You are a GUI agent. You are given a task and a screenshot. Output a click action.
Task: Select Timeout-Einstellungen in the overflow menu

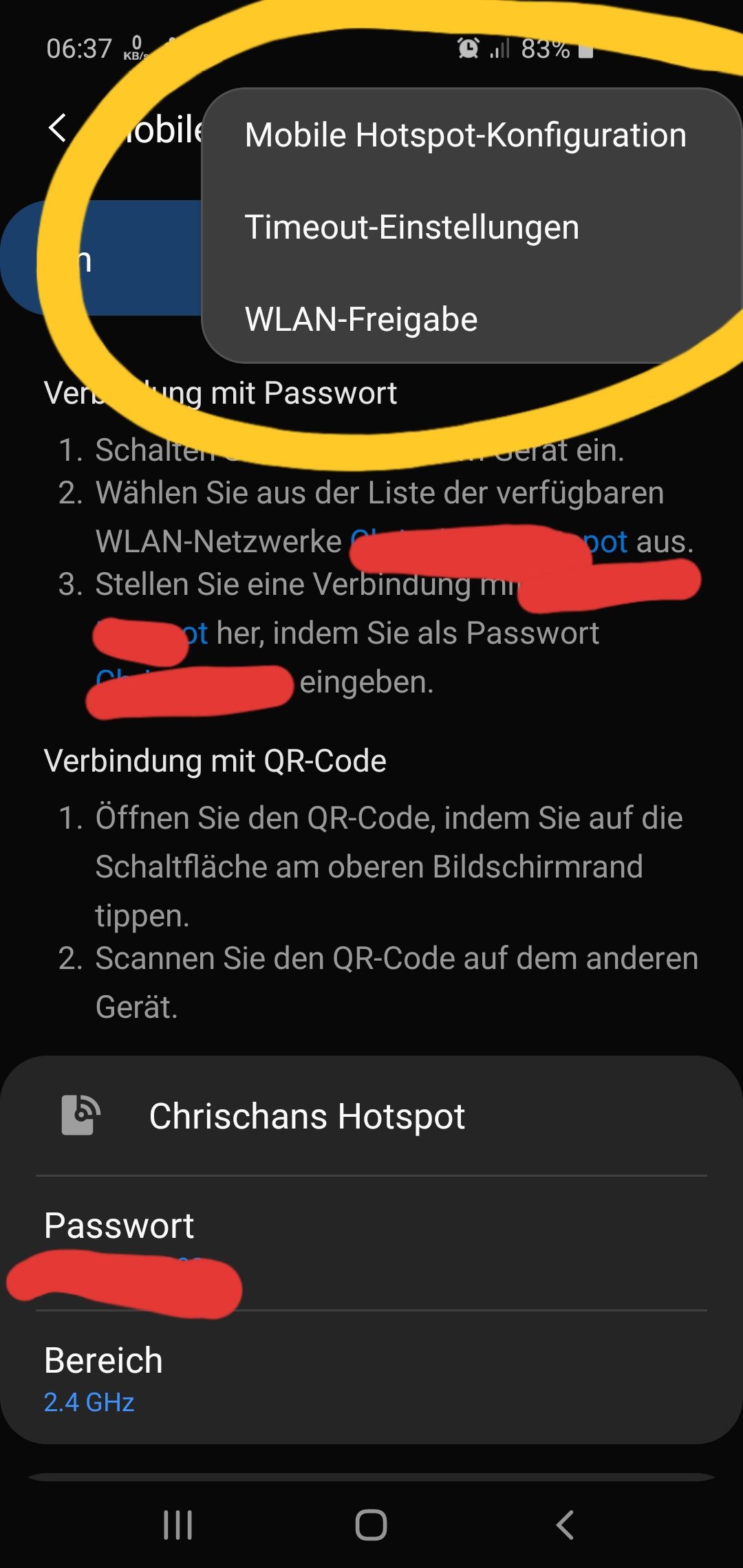coord(411,227)
